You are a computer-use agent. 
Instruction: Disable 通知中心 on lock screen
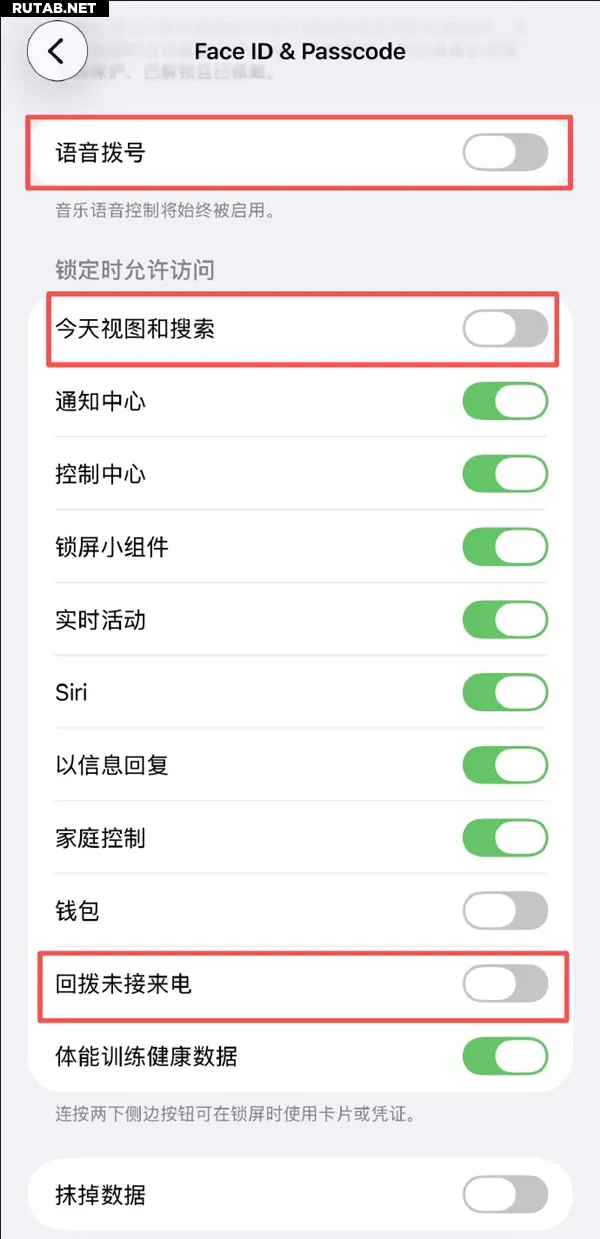click(505, 402)
